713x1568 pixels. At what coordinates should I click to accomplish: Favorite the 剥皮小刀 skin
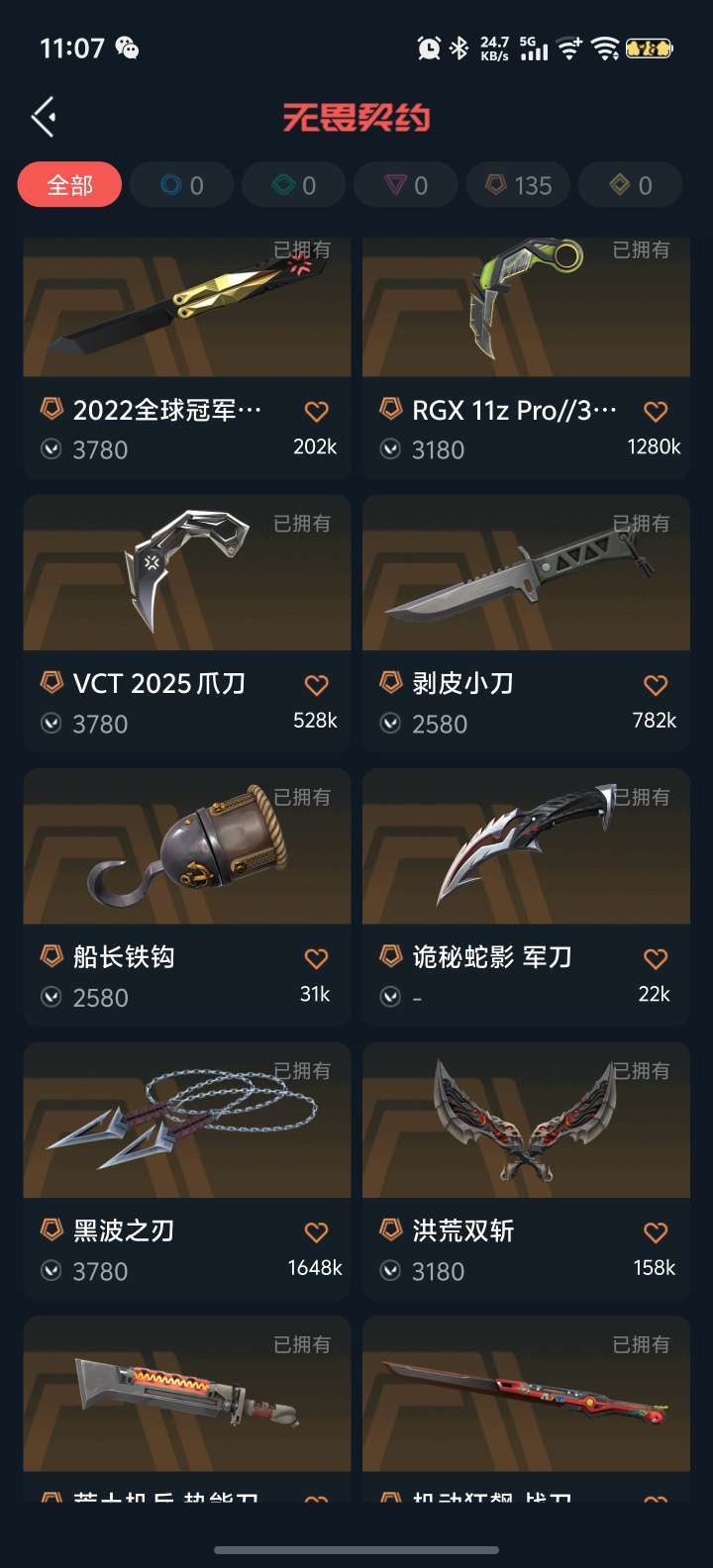pos(656,685)
